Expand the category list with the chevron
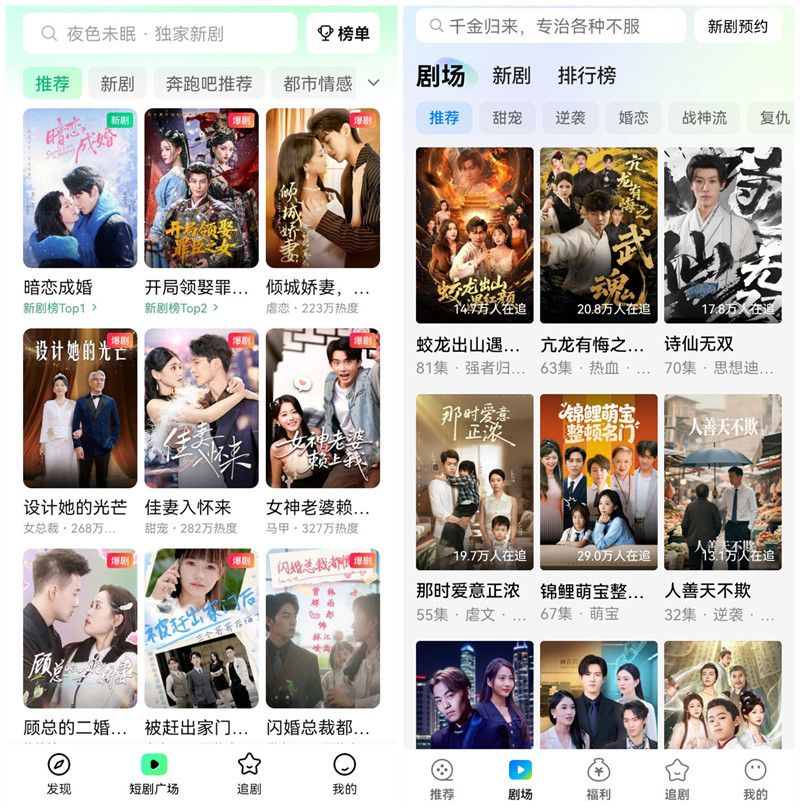Image resolution: width=800 pixels, height=810 pixels. 374,83
